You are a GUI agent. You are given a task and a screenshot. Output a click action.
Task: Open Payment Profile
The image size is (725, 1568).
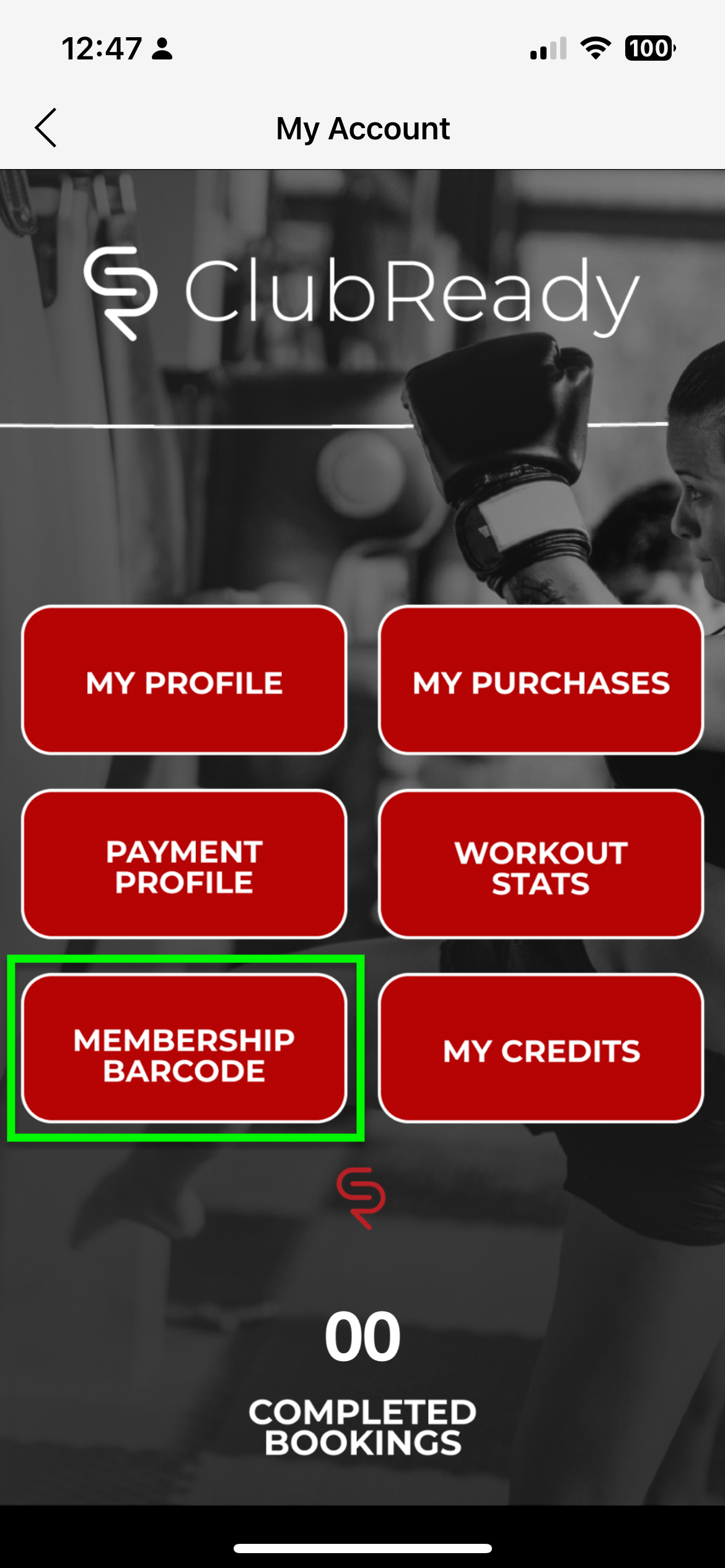pos(184,865)
